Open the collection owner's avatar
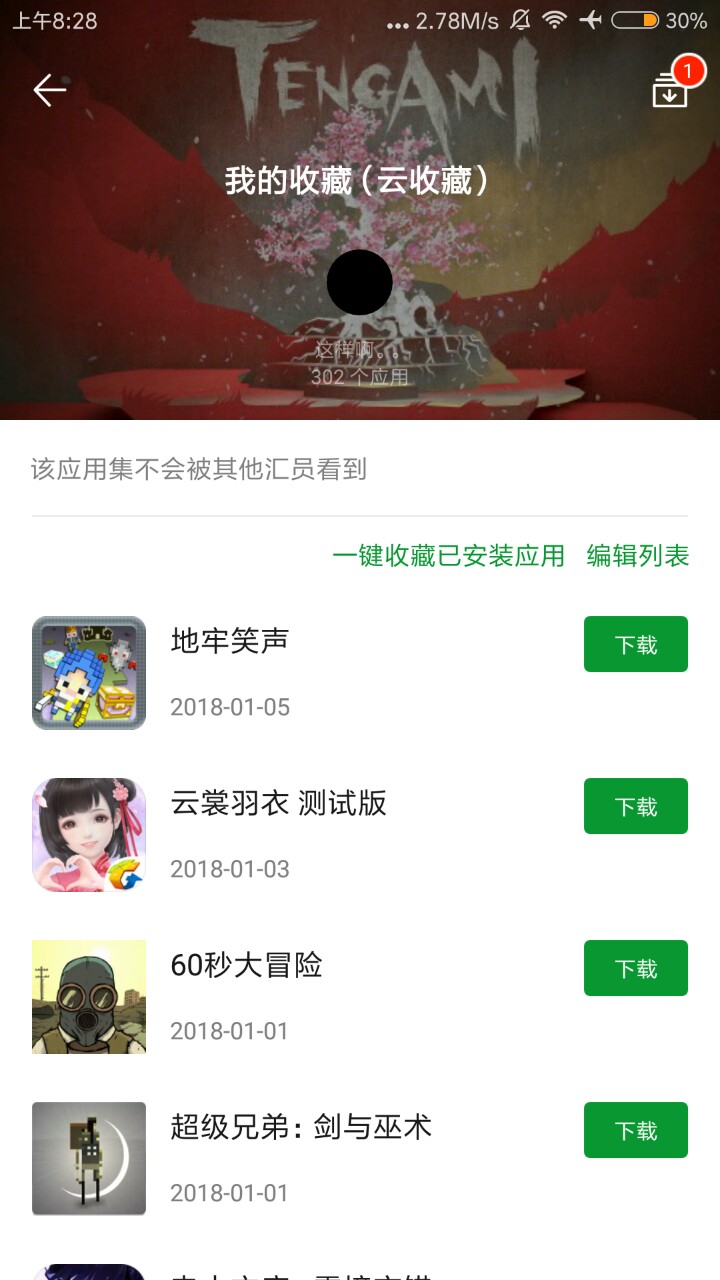The image size is (720, 1280). [x=359, y=282]
